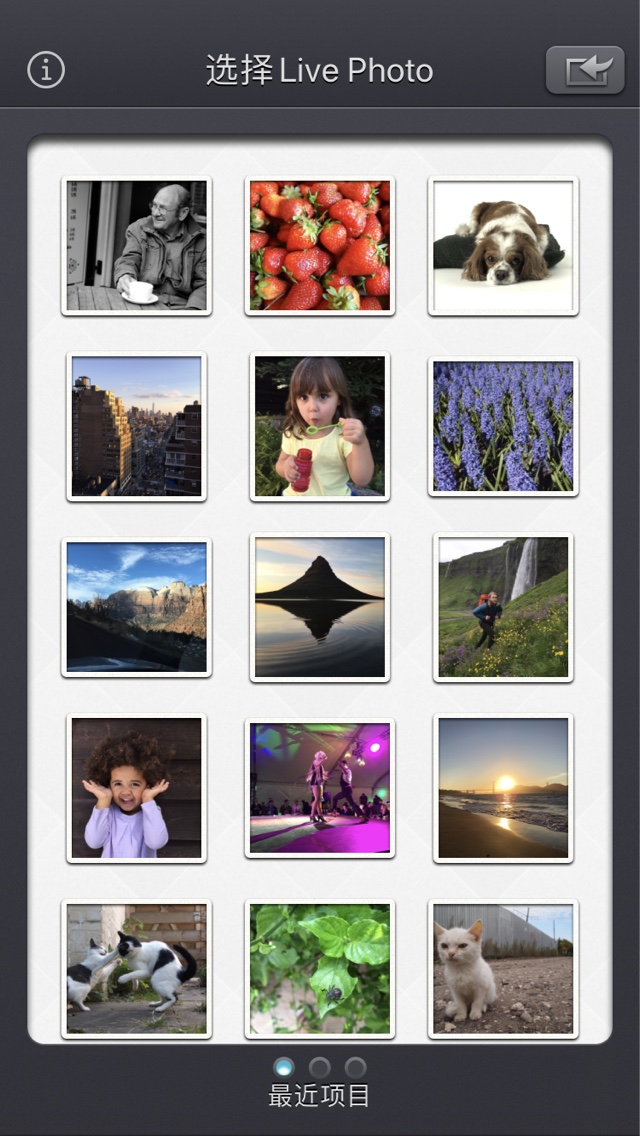The height and width of the screenshot is (1136, 640).
Task: Jump to the third album page dot
Action: coord(355,1067)
